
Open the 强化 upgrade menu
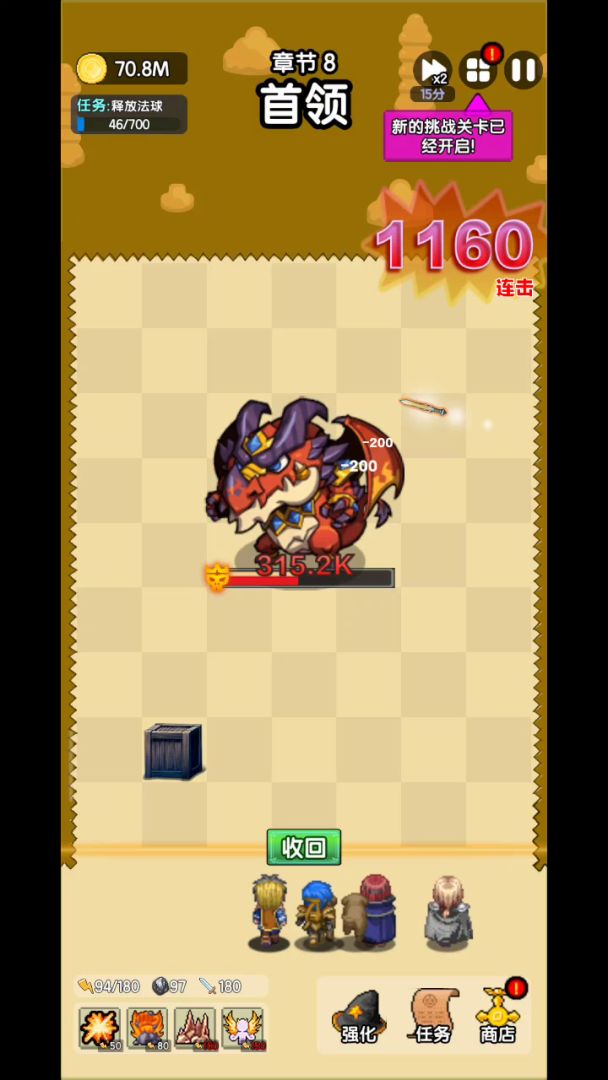click(359, 1016)
